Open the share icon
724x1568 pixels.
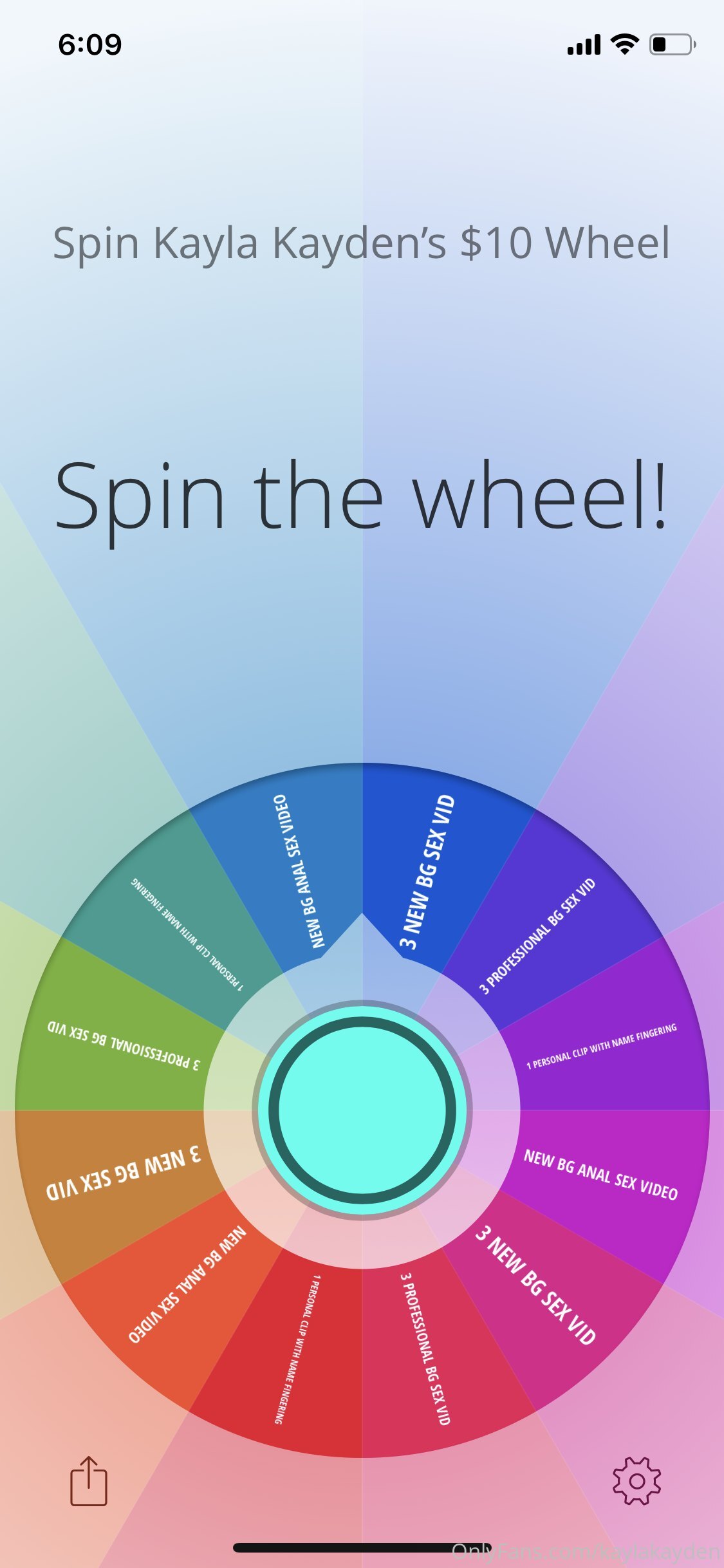[x=89, y=1480]
